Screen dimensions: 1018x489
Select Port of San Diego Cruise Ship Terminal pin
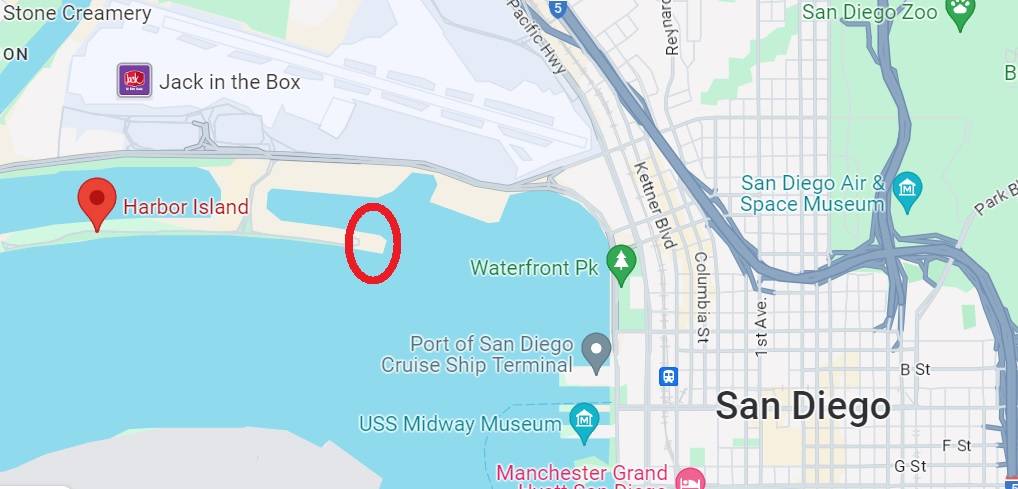point(597,350)
